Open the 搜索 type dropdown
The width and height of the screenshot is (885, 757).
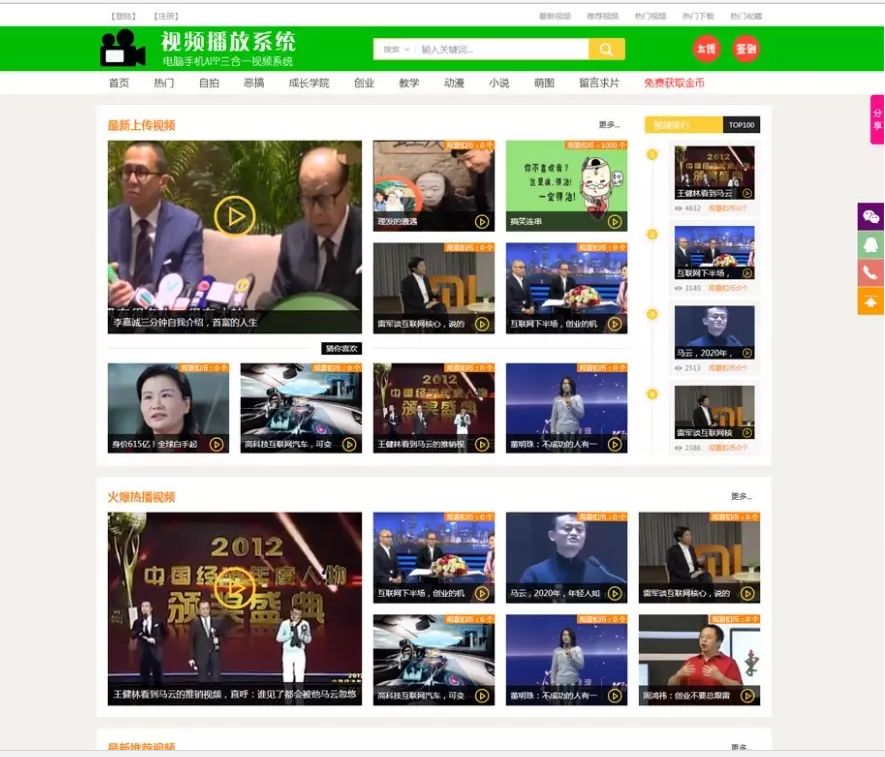pyautogui.click(x=394, y=49)
